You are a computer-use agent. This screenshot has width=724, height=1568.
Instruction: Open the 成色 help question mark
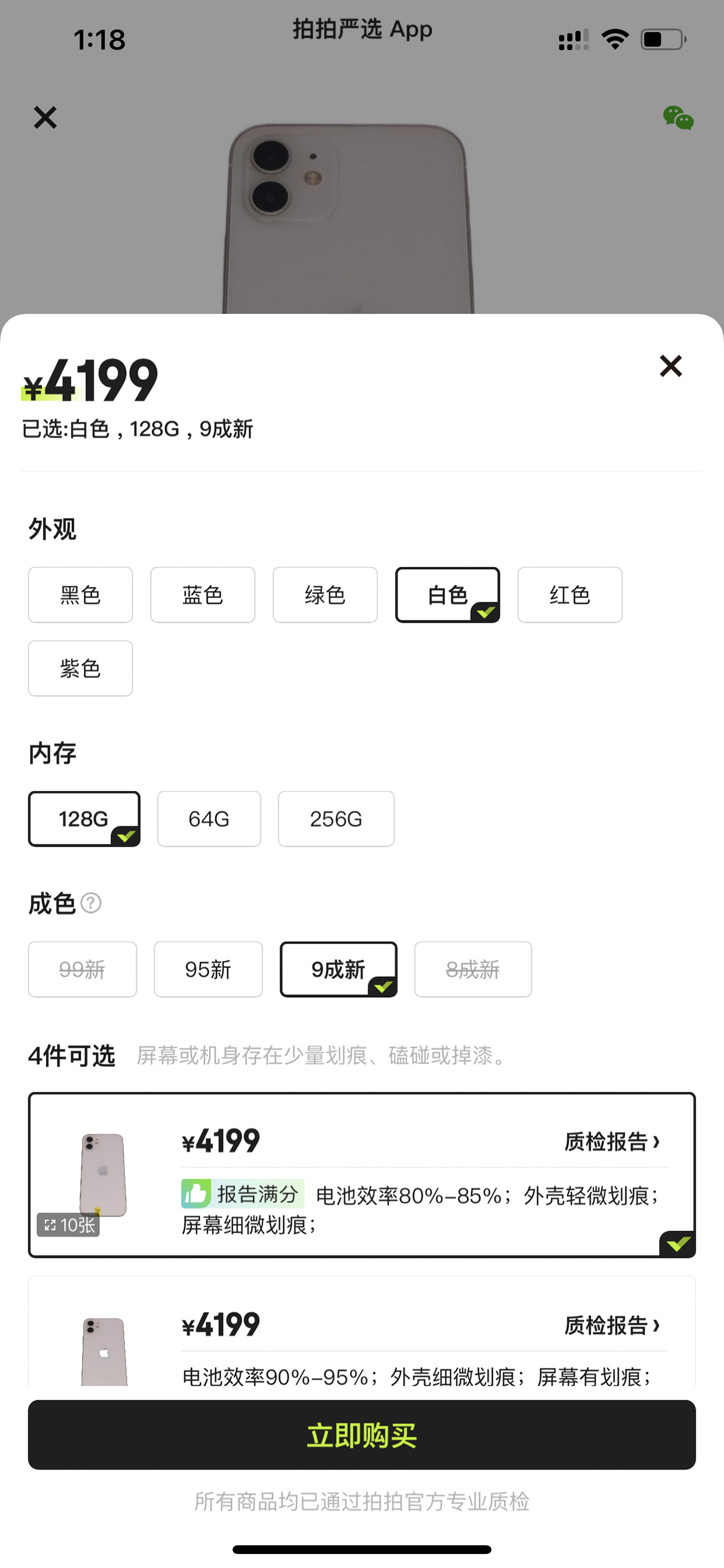click(x=91, y=903)
